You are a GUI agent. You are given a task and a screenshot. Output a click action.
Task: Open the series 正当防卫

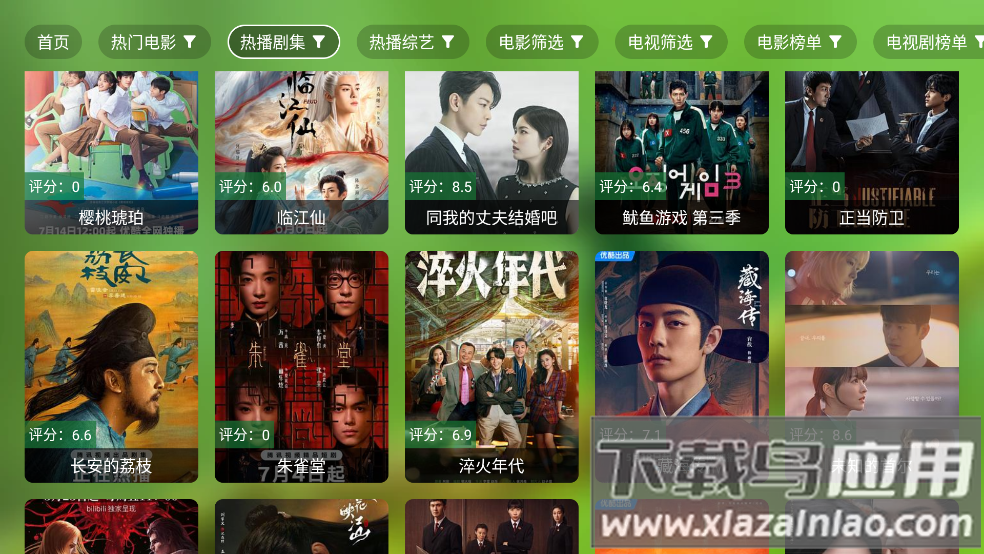pyautogui.click(x=871, y=150)
